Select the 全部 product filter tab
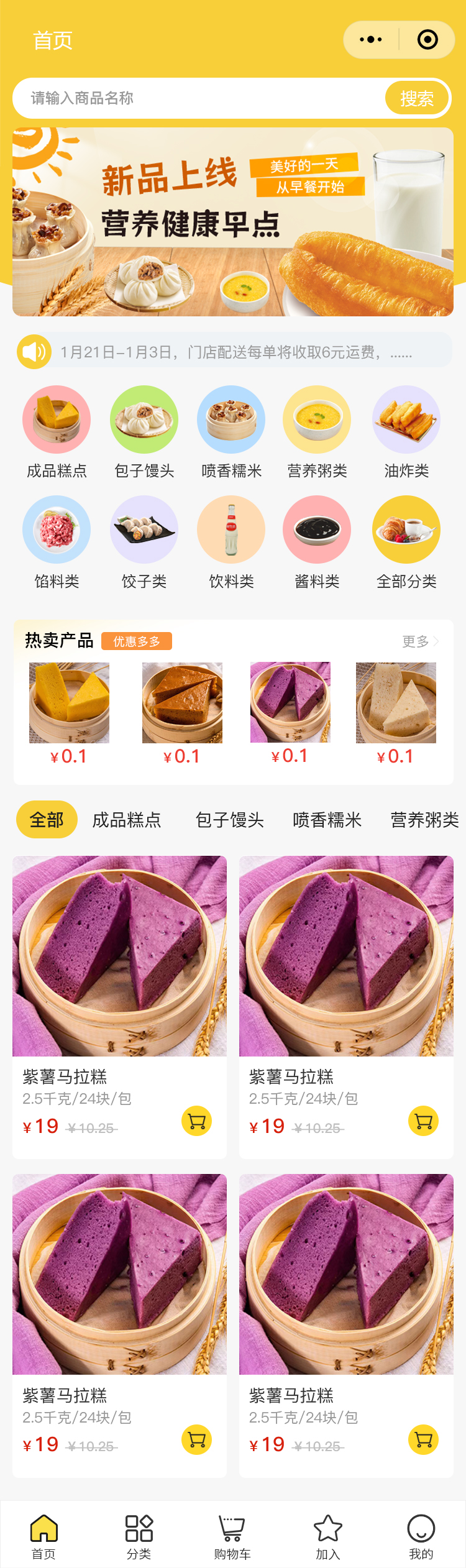This screenshot has width=466, height=1568. [x=47, y=820]
